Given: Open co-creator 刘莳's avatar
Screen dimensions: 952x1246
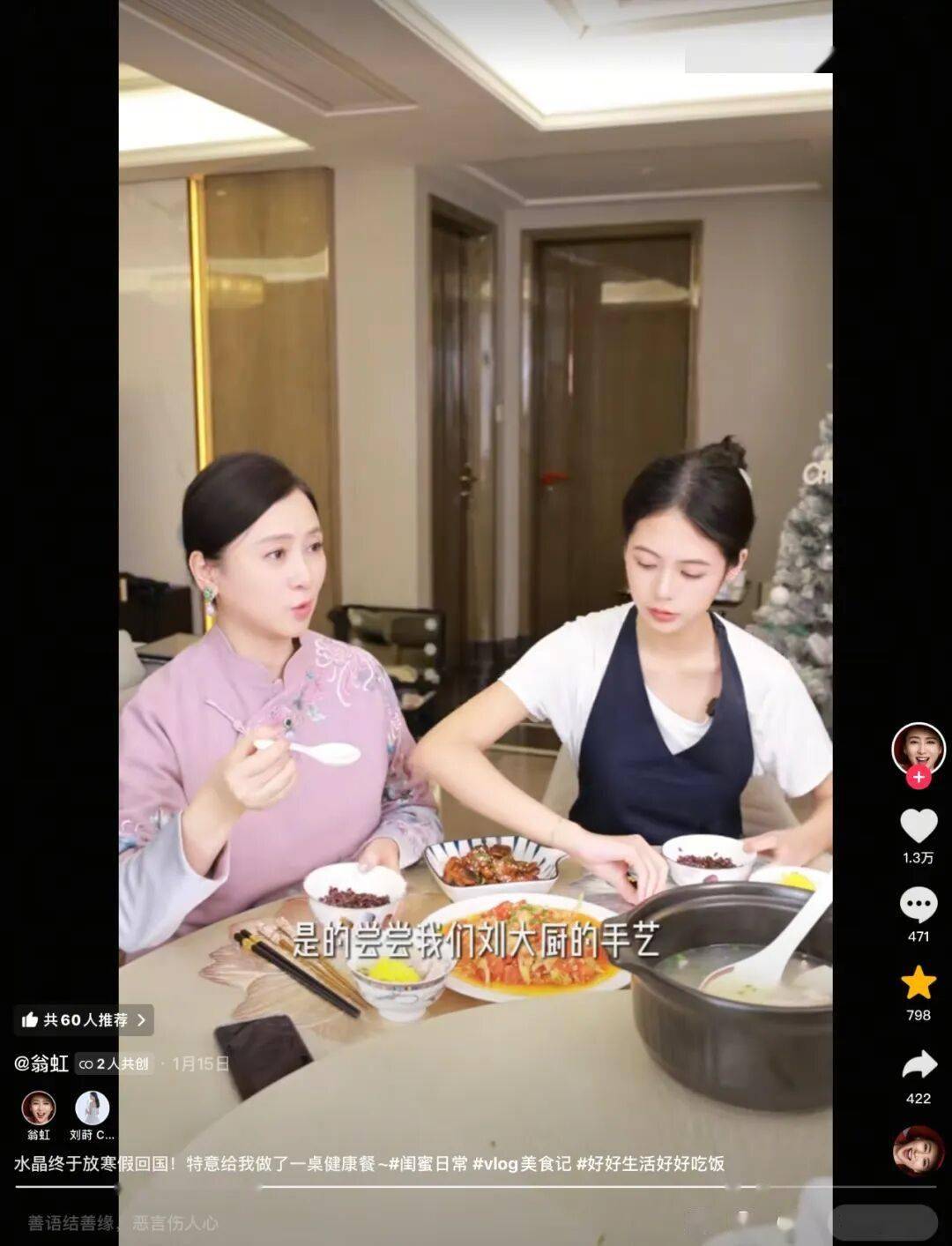Looking at the screenshot, I should (92, 1108).
